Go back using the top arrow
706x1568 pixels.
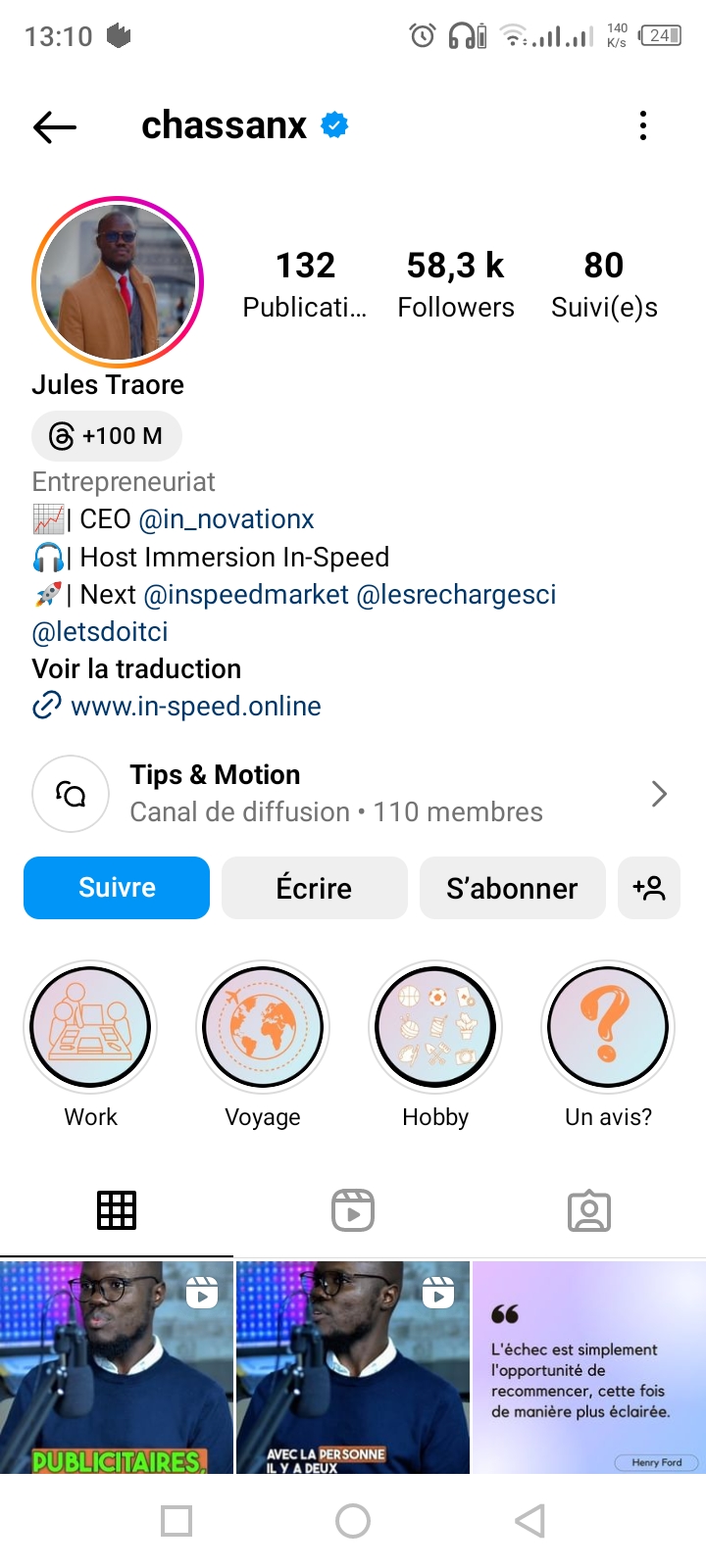[55, 126]
